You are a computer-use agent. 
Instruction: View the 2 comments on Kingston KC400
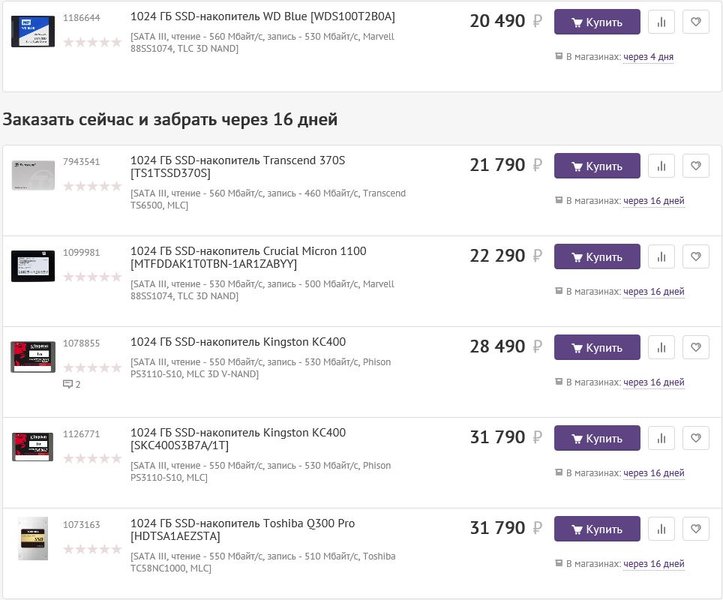click(72, 384)
